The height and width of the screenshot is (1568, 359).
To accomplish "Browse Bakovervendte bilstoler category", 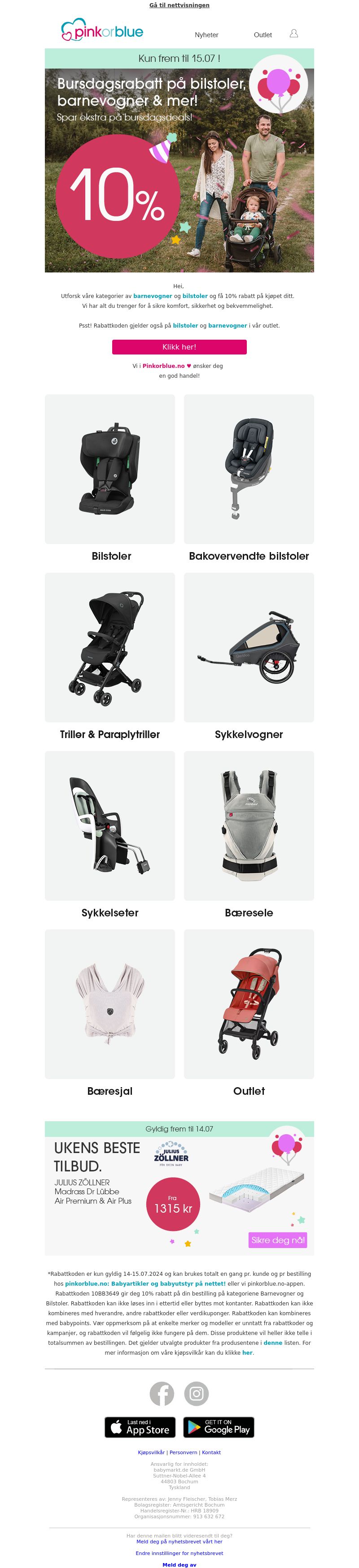I will click(x=249, y=469).
